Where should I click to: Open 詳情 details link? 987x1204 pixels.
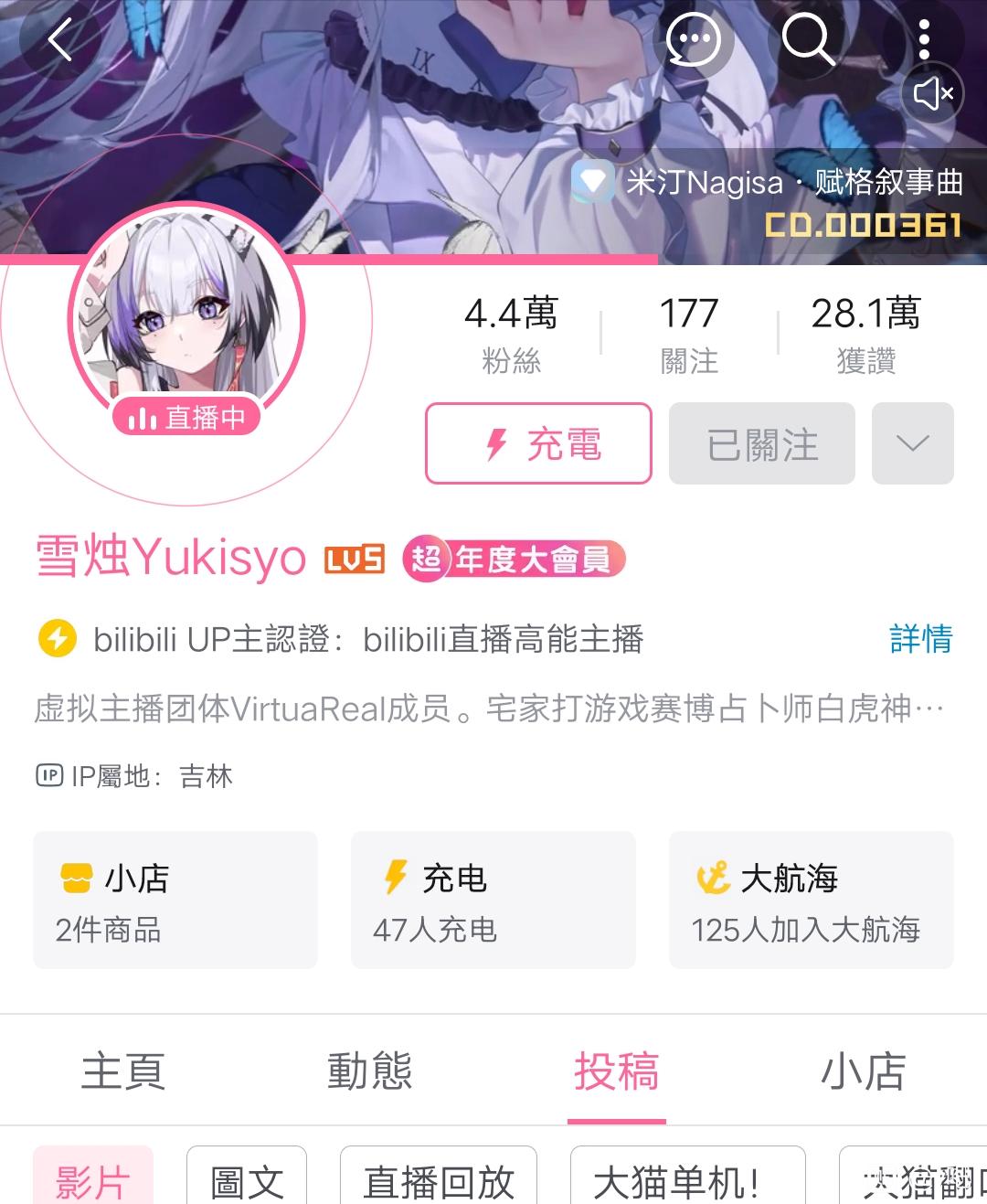pos(920,639)
